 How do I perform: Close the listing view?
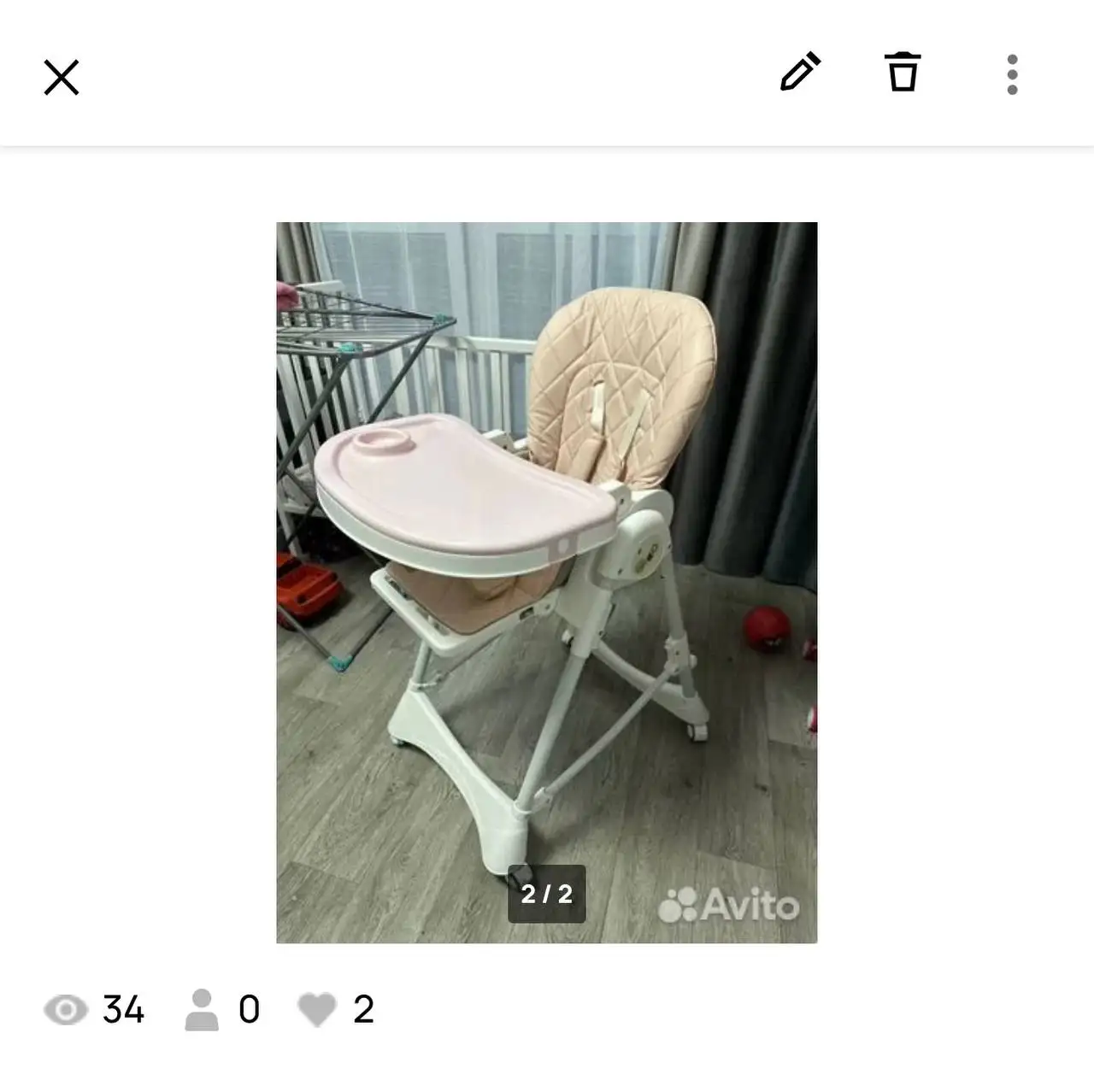tap(62, 77)
